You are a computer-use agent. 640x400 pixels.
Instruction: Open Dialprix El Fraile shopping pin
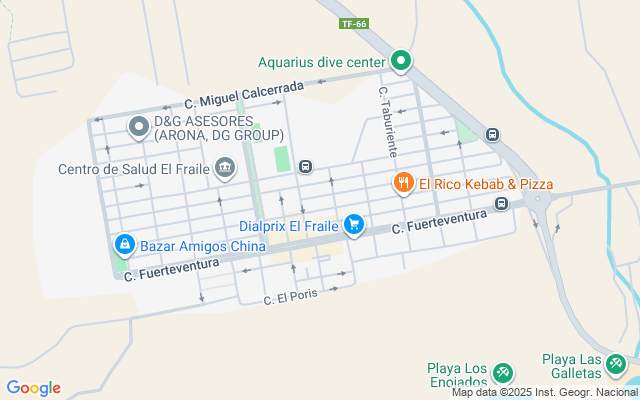354,224
